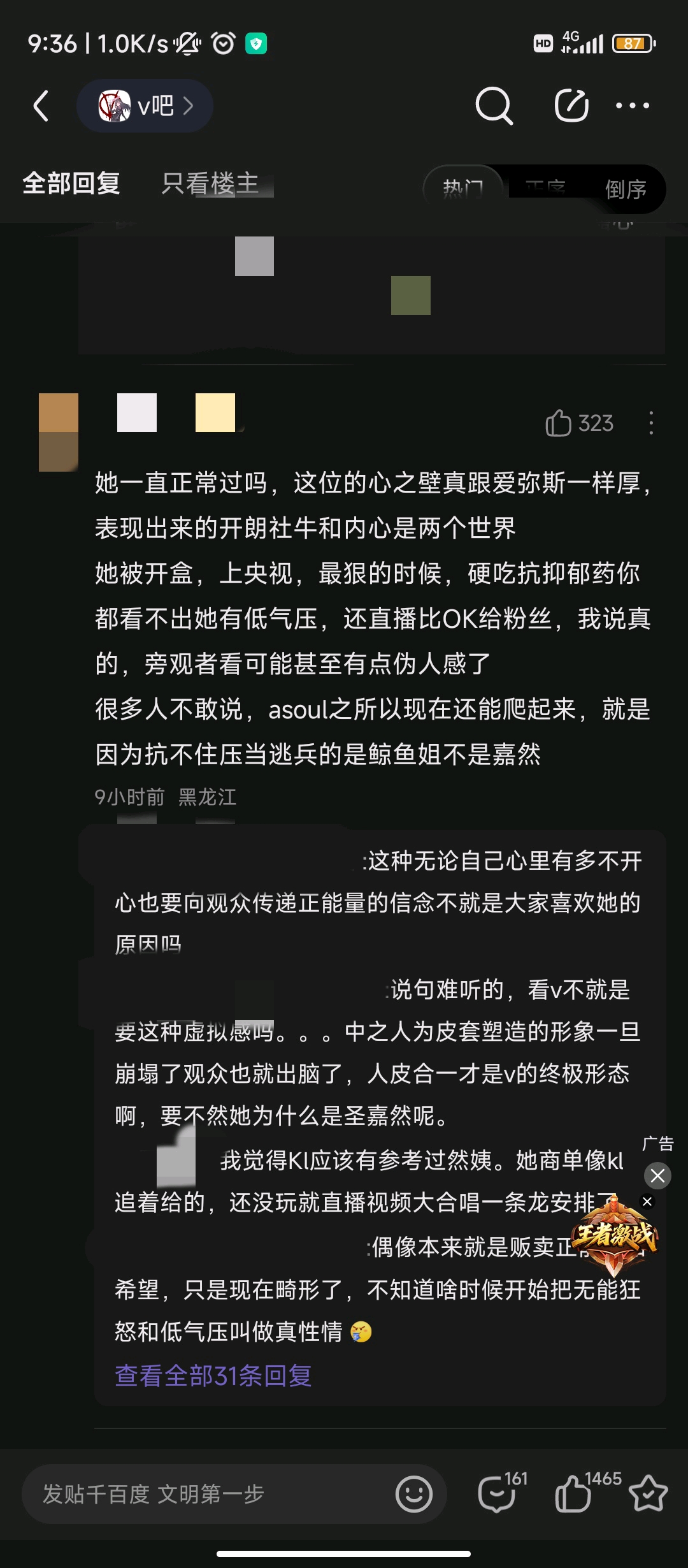Tap the edit and share icon
The height and width of the screenshot is (1568, 688).
(571, 106)
